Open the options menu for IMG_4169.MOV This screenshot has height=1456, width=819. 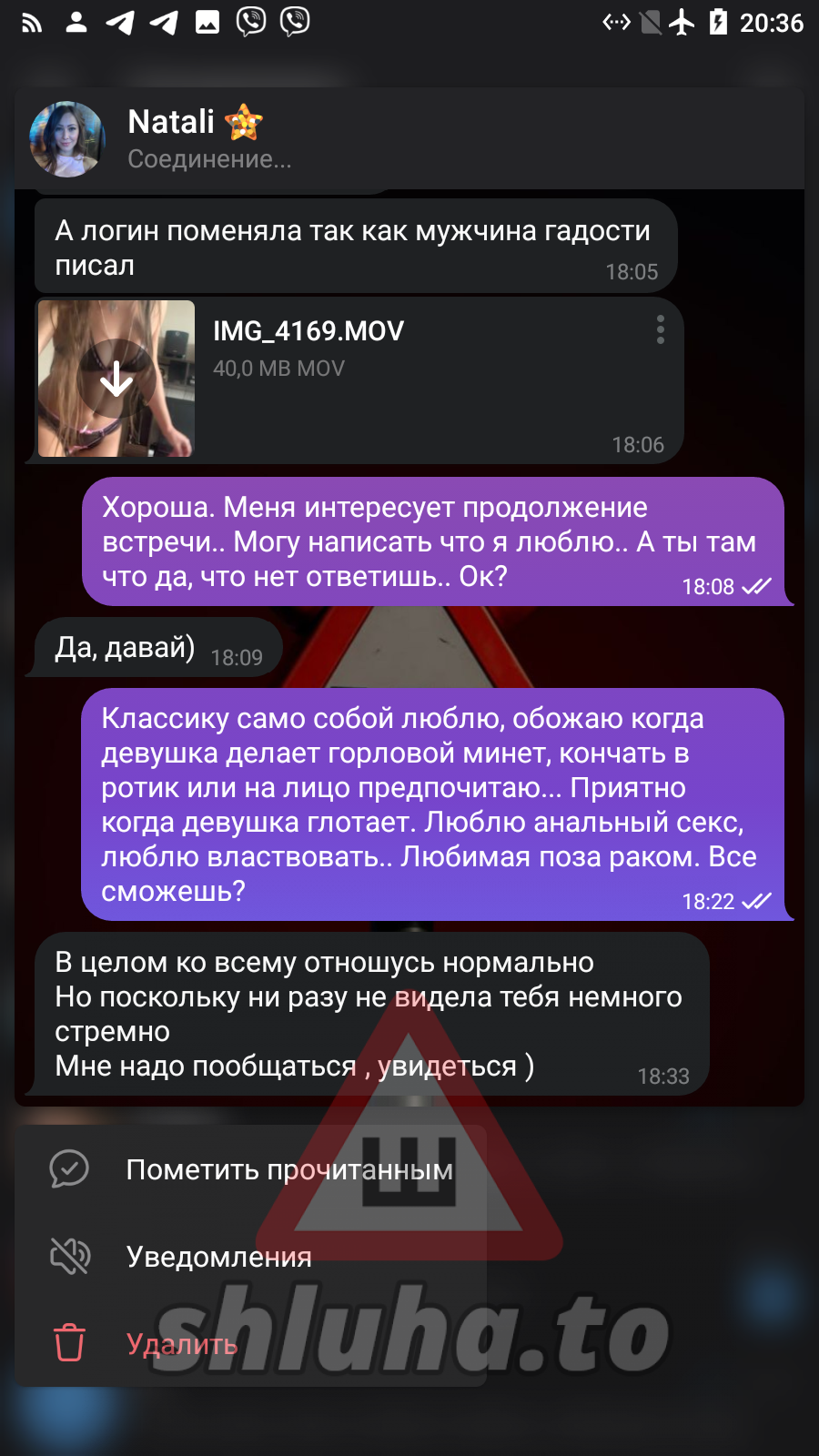(660, 329)
